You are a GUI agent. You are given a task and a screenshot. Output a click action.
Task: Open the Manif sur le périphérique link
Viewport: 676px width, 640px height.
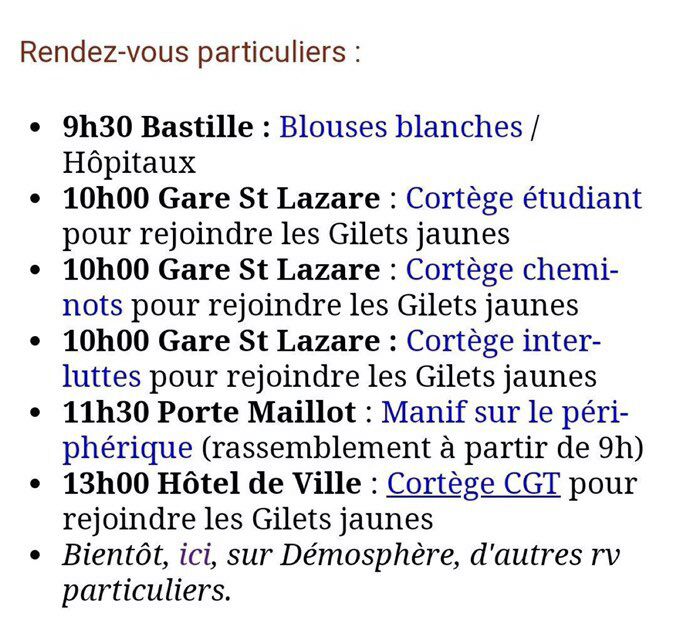pyautogui.click(x=507, y=413)
